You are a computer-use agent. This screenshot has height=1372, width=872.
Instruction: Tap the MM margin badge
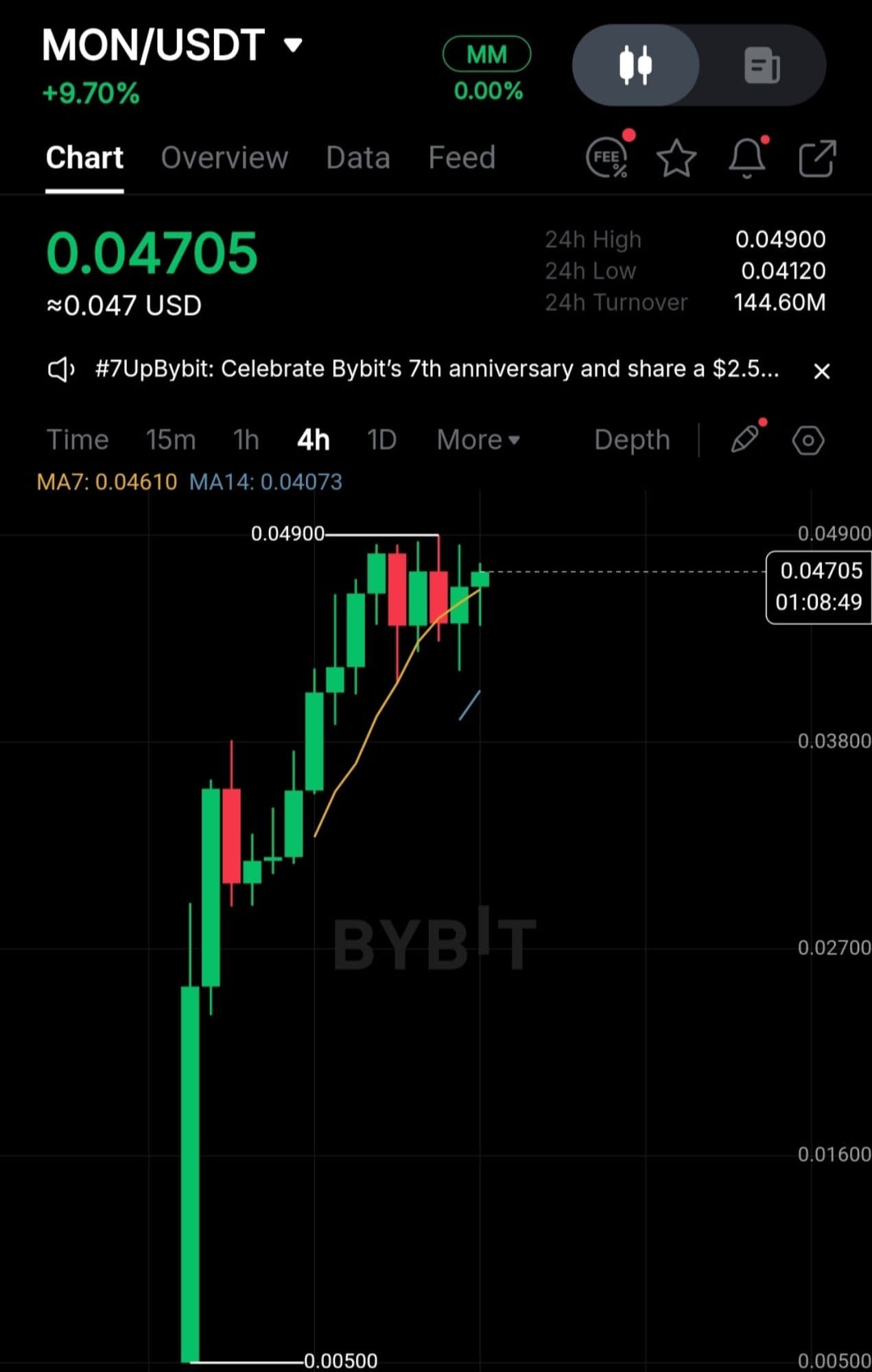click(486, 54)
